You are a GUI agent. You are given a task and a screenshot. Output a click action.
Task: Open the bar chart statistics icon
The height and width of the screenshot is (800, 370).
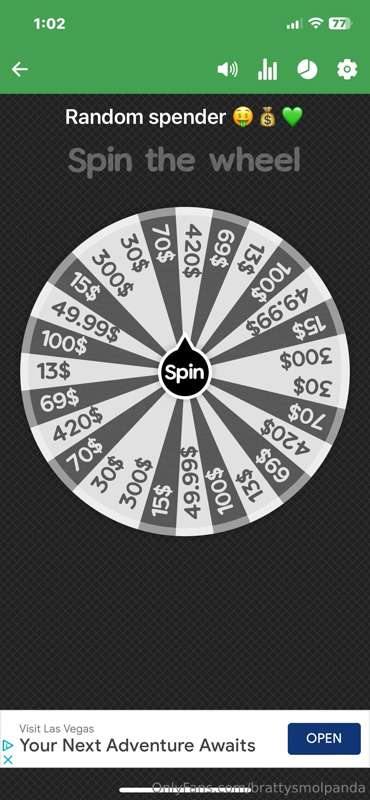point(267,69)
